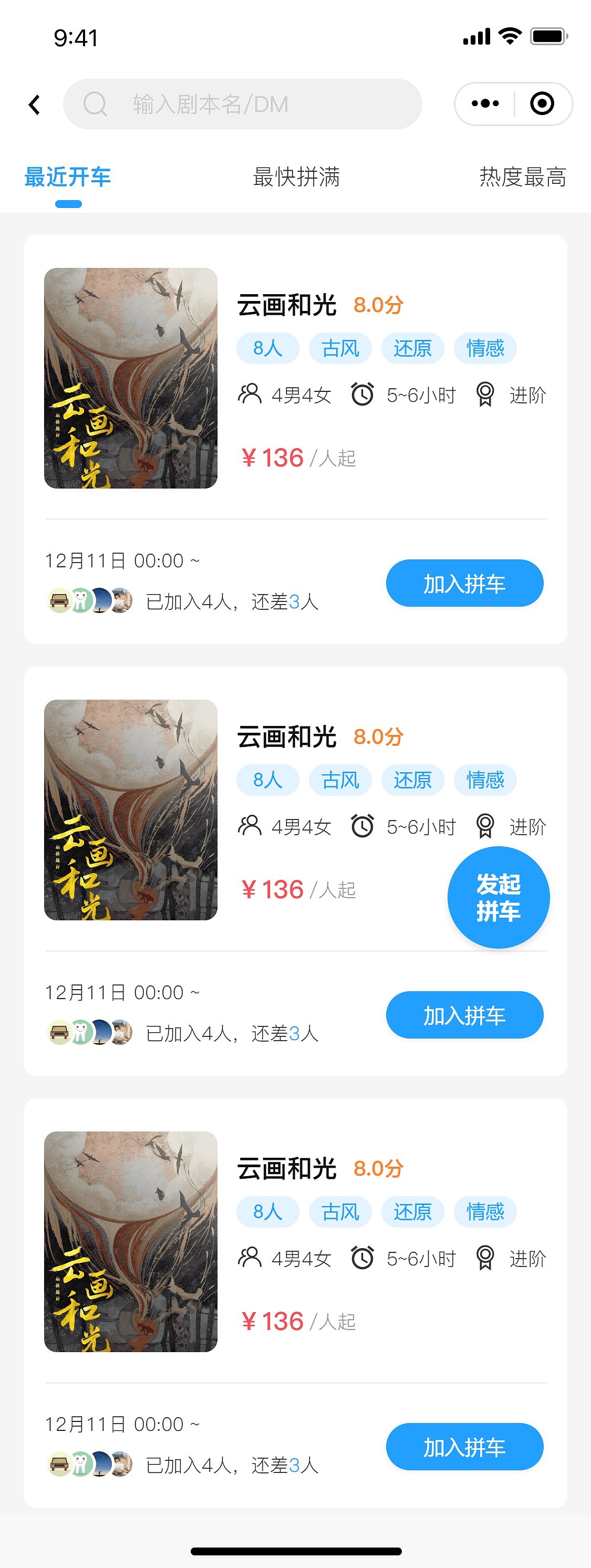
Task: Tap the back arrow at top left
Action: point(34,103)
